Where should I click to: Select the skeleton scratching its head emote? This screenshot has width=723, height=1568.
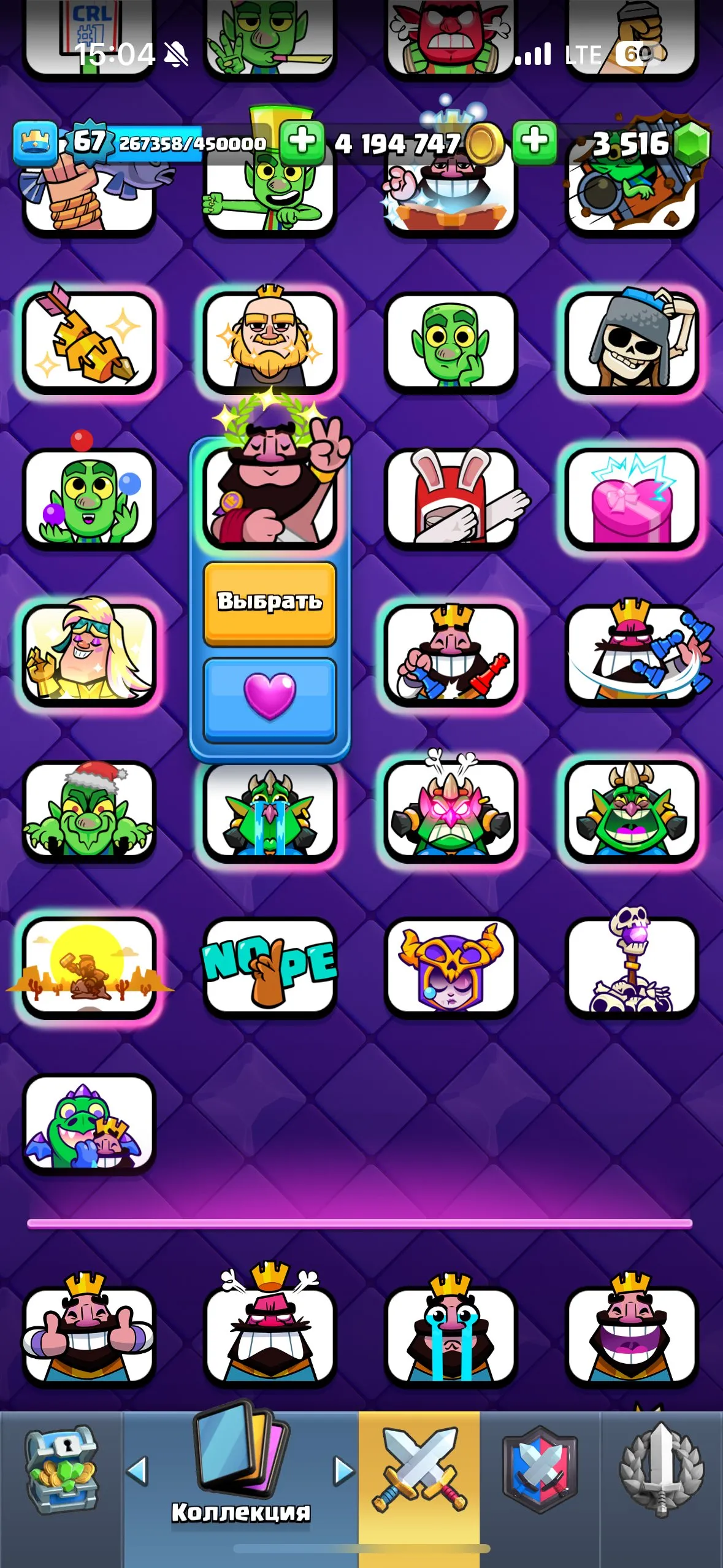point(633,340)
